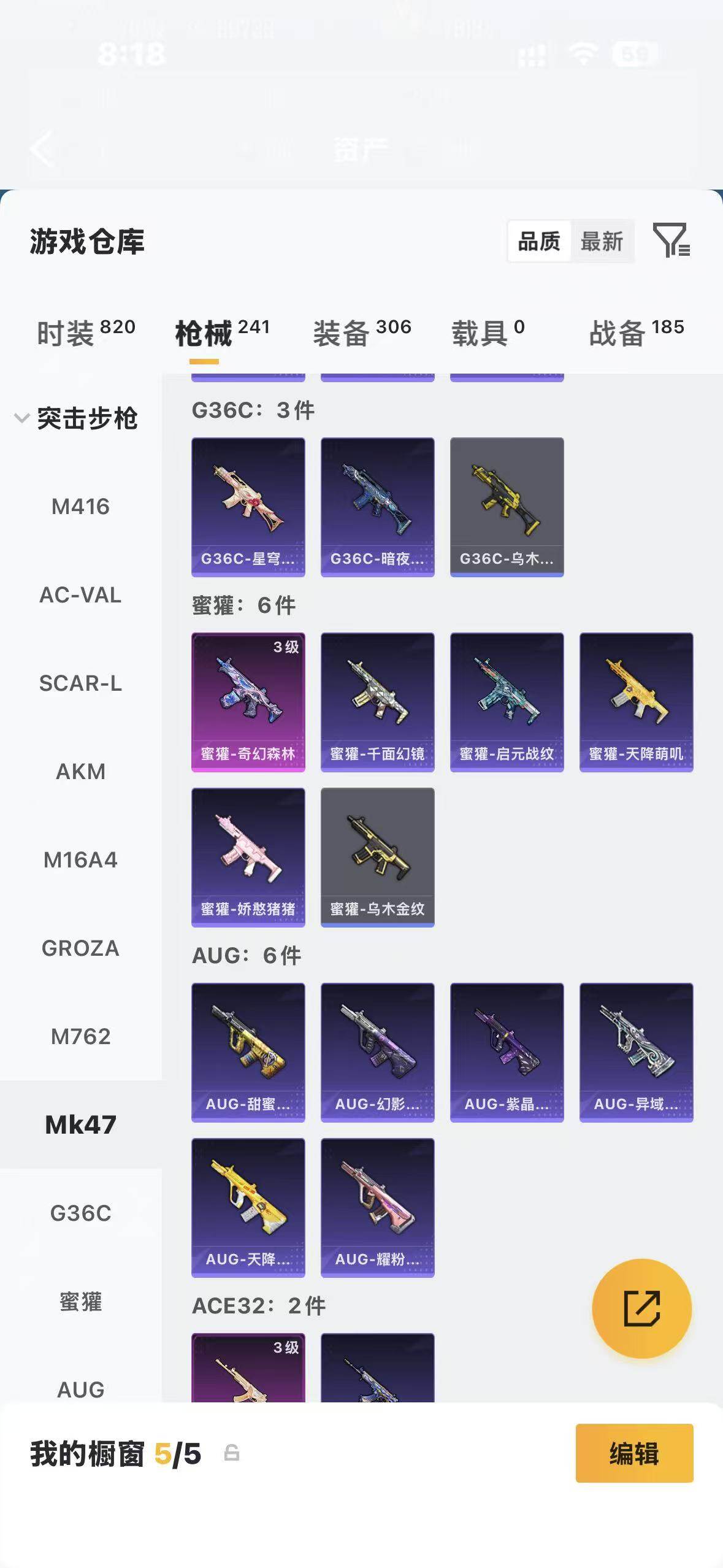Viewport: 723px width, 1568px height.
Task: Edit my showcase with 编辑
Action: pyautogui.click(x=635, y=1453)
